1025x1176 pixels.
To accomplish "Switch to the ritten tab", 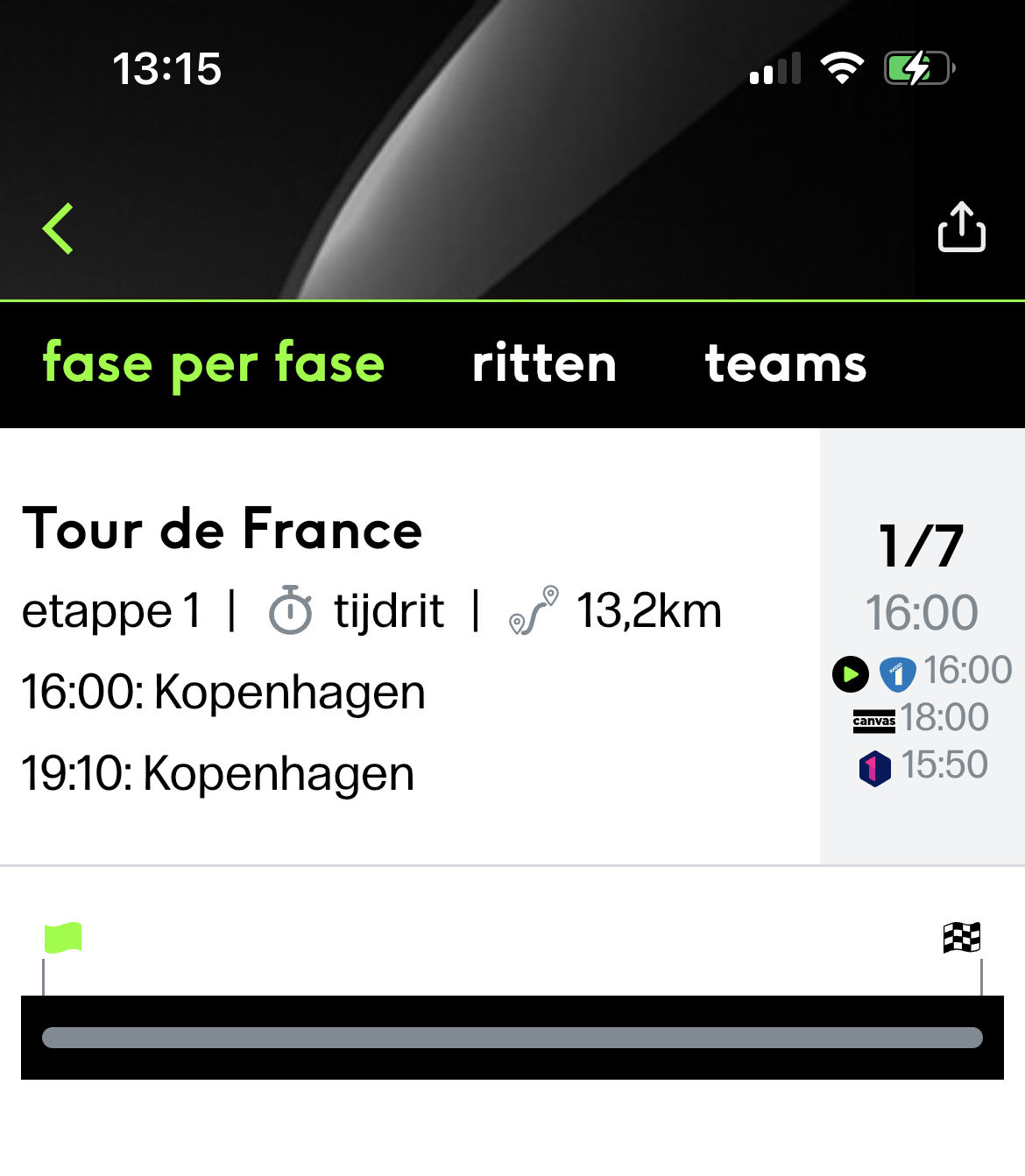I will click(544, 363).
